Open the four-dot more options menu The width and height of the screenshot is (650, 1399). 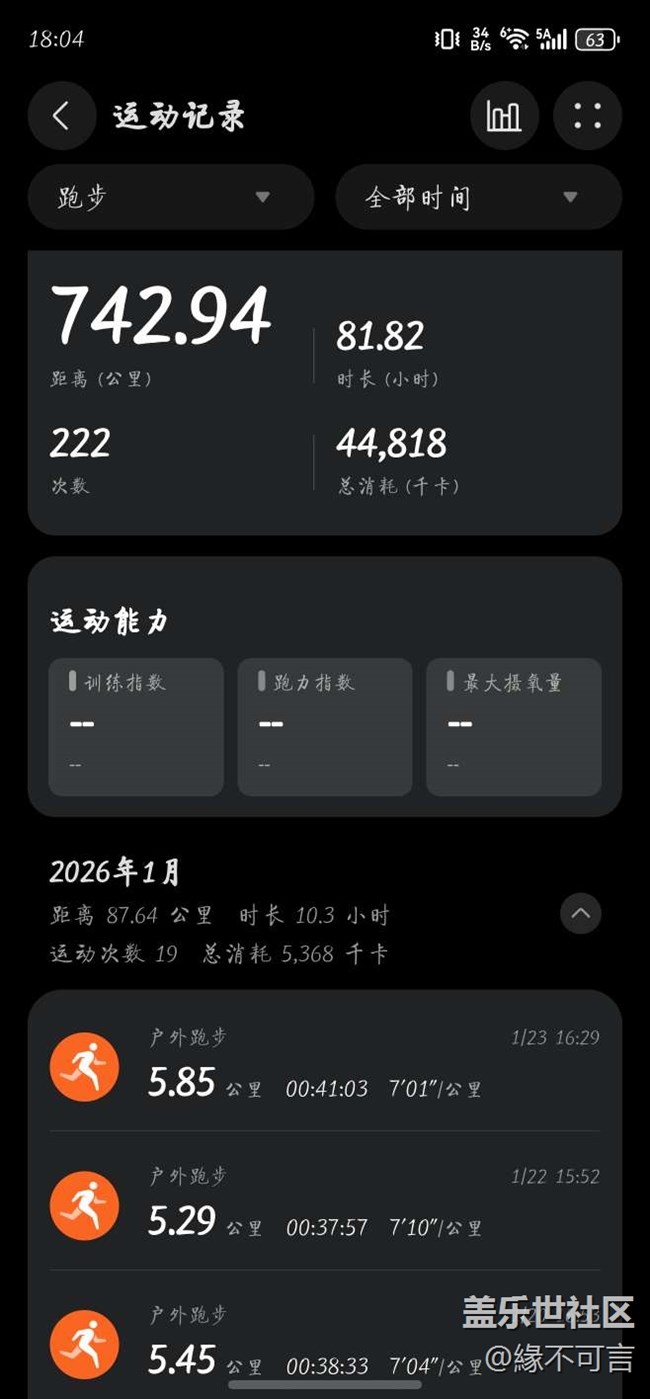point(587,116)
